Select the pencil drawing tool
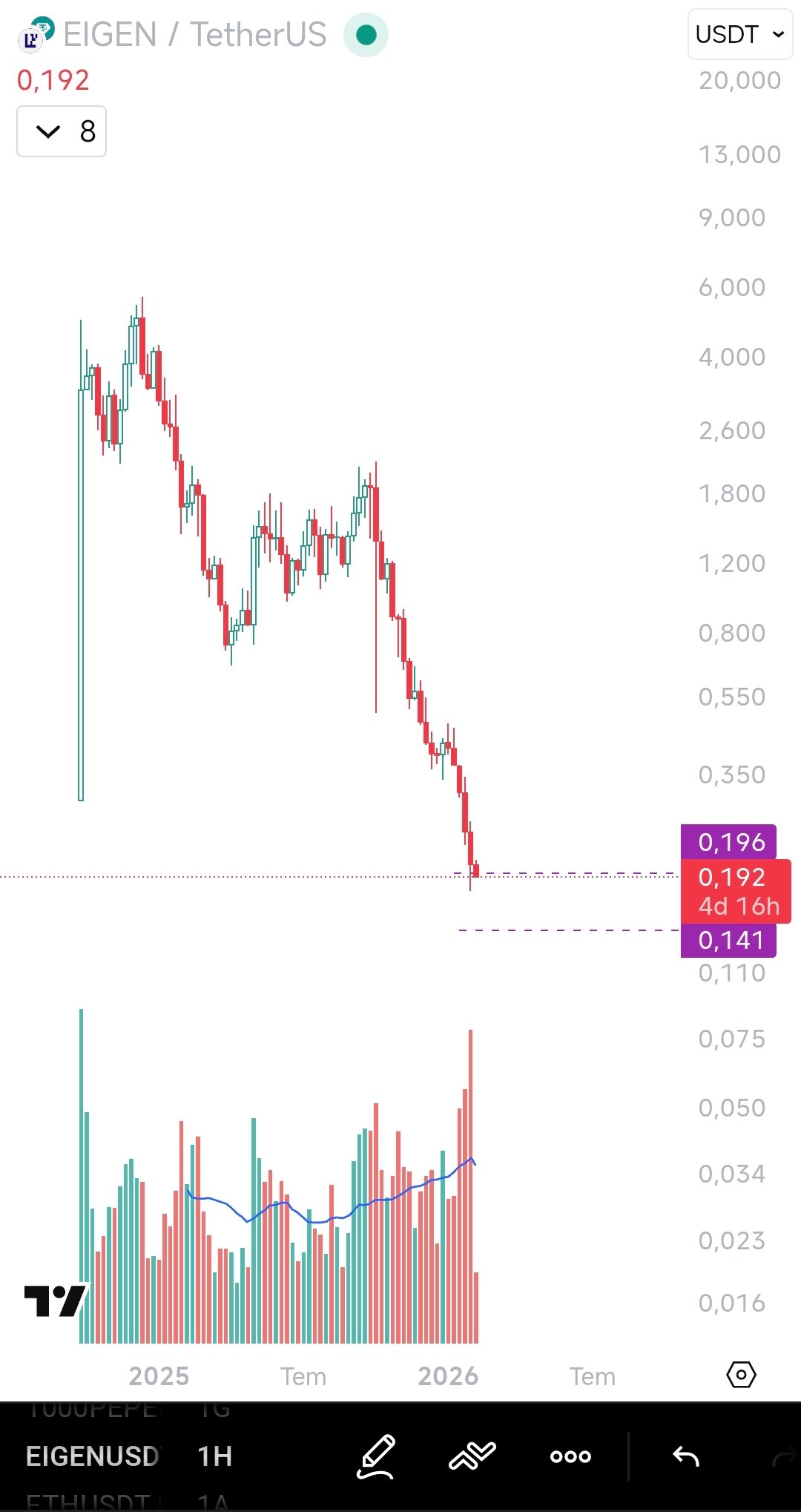This screenshot has height=1512, width=801. pyautogui.click(x=376, y=1456)
